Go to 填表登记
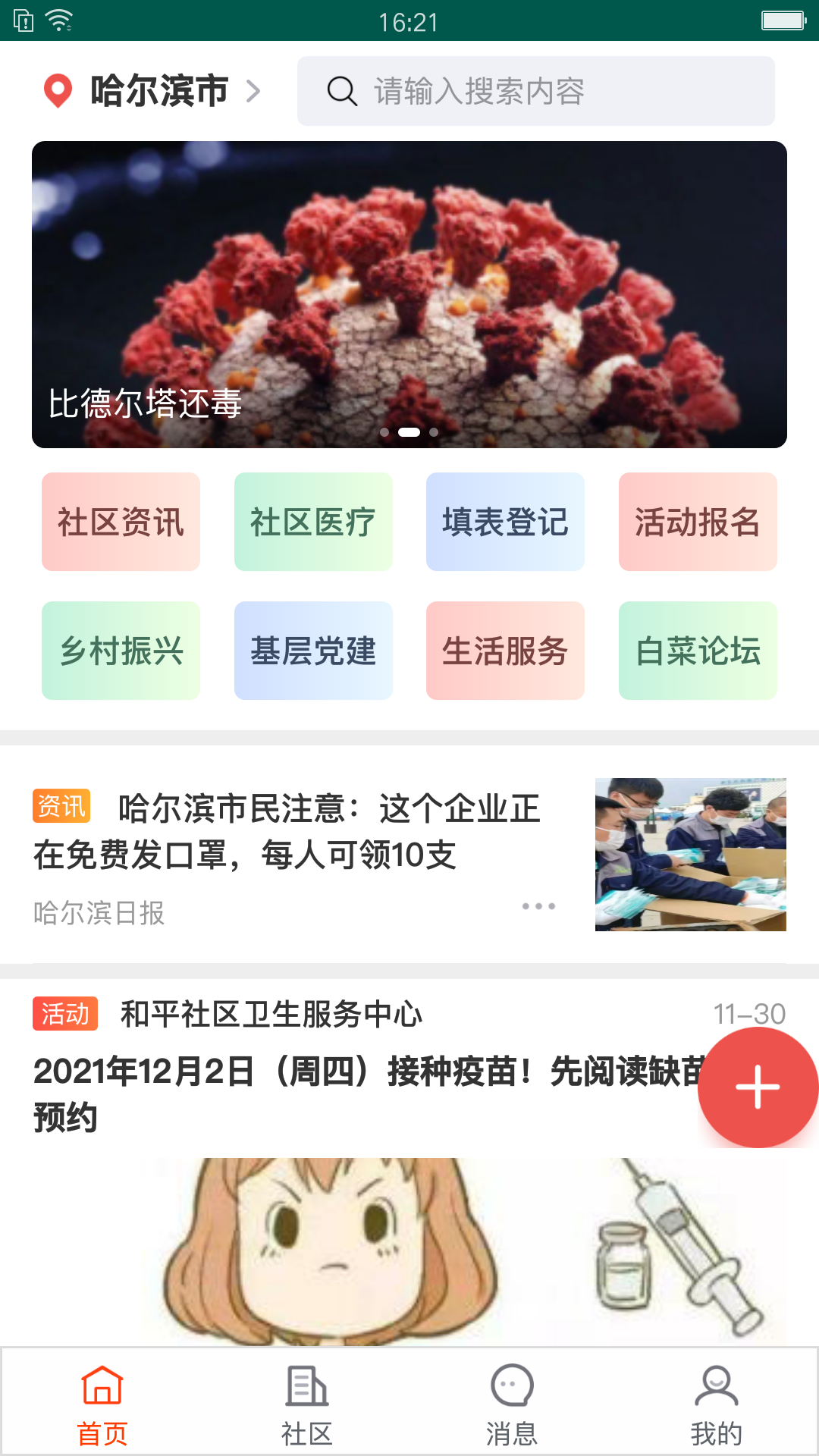This screenshot has height=1456, width=819. point(505,522)
